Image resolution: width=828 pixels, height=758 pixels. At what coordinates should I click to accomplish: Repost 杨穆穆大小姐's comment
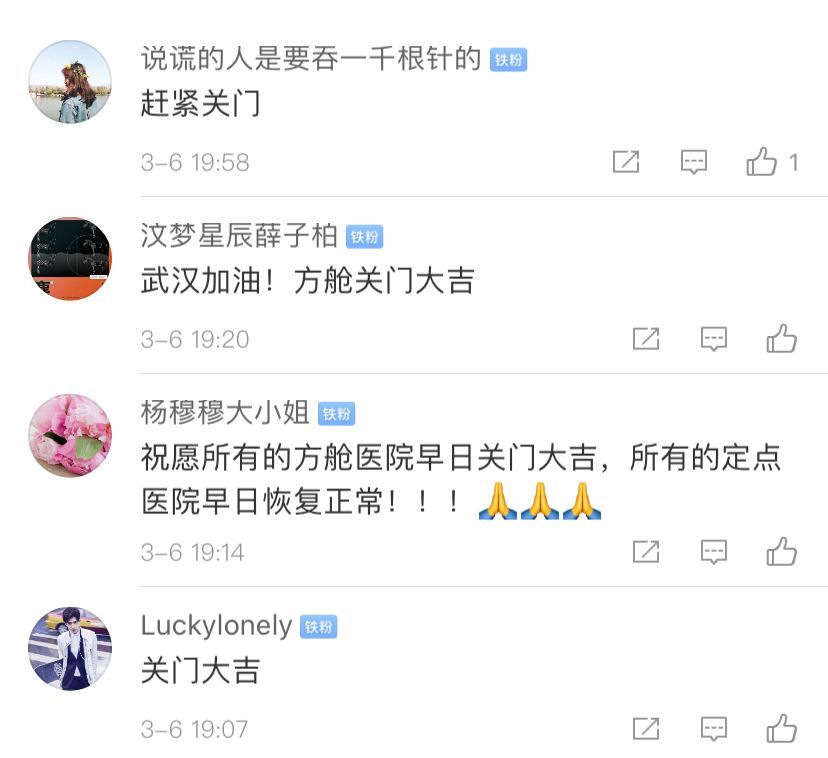[646, 551]
